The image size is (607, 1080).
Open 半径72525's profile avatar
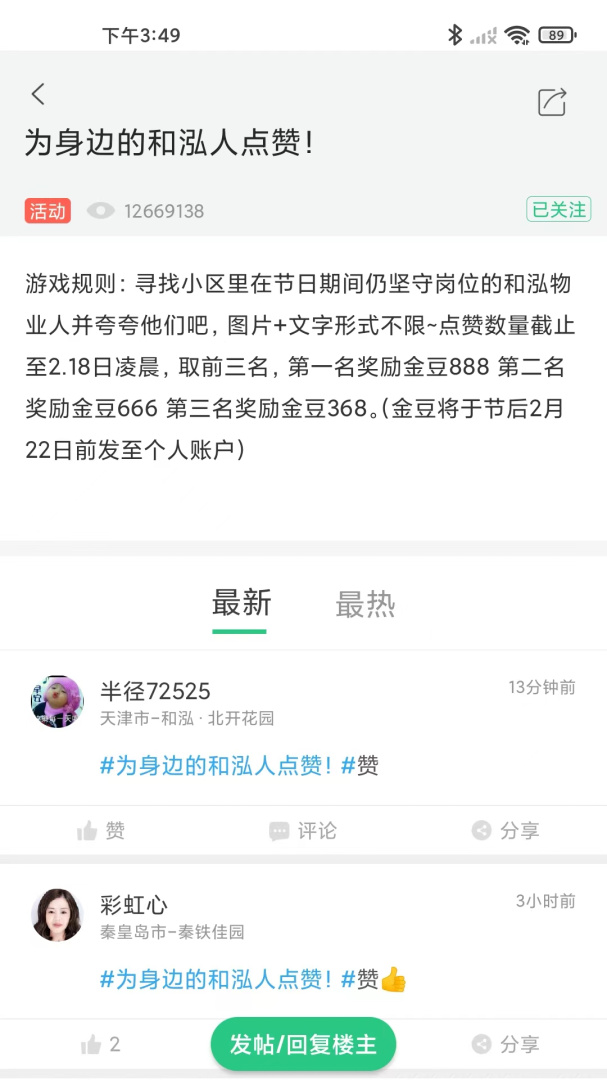point(57,701)
